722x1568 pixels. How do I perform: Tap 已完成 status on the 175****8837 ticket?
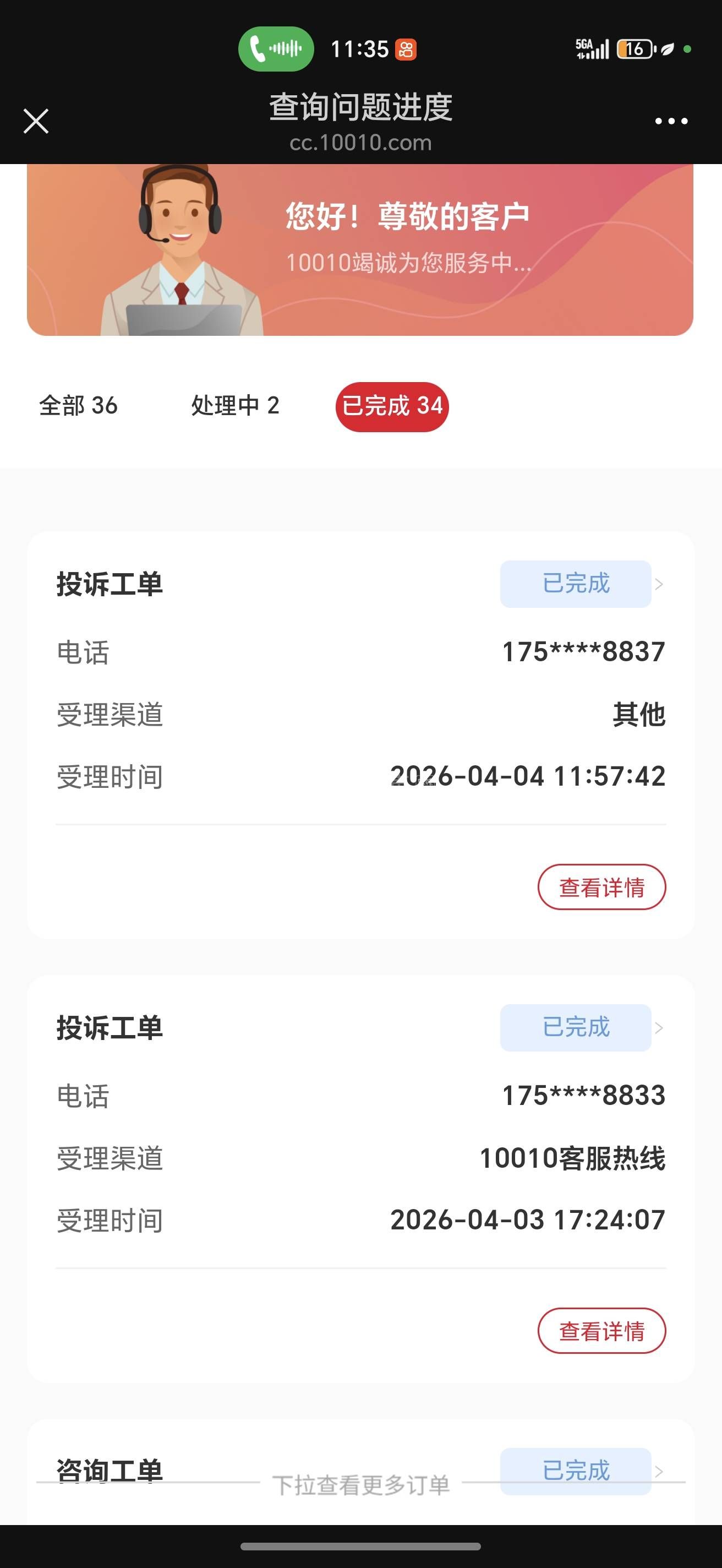point(576,584)
